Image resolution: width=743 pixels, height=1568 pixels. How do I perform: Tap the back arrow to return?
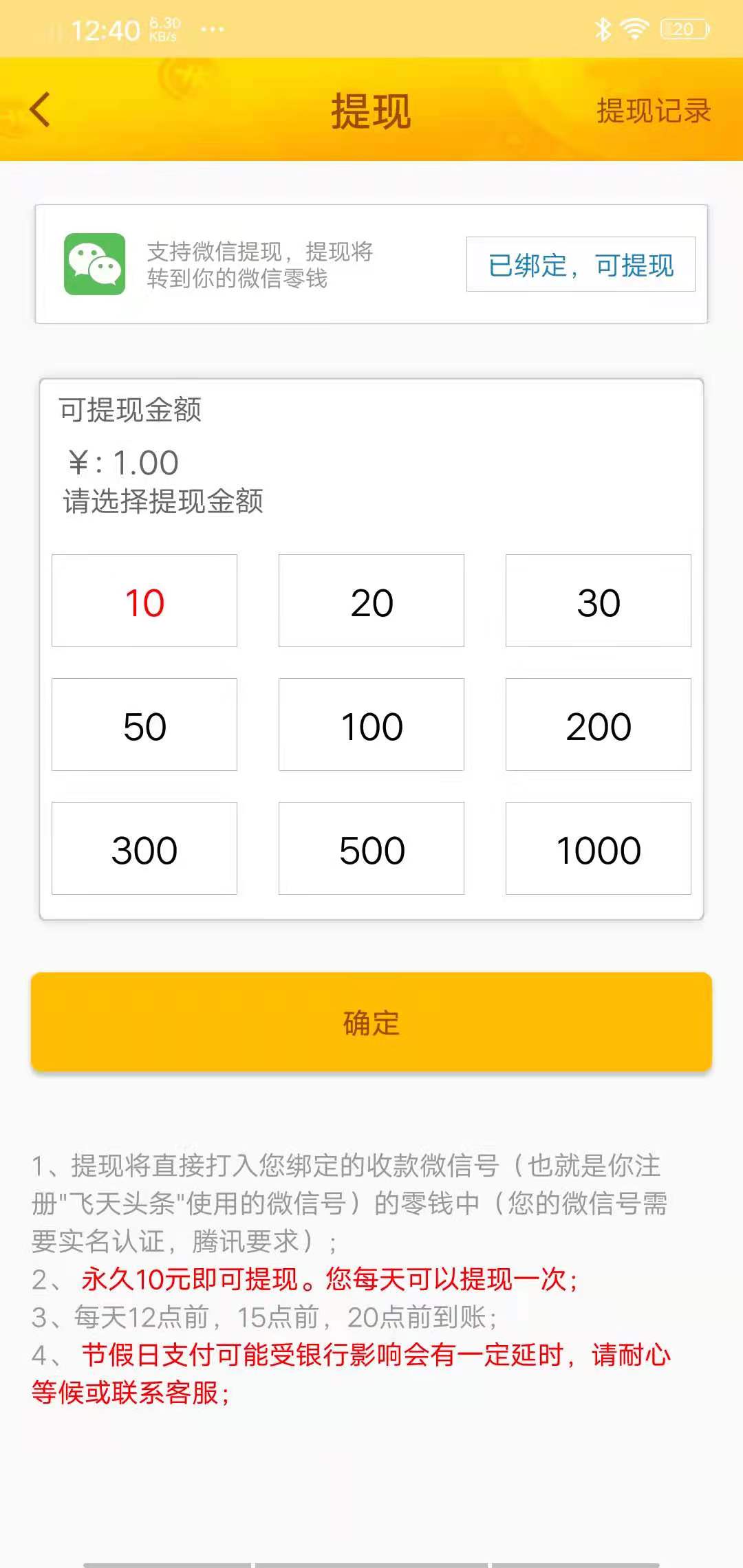coord(41,110)
